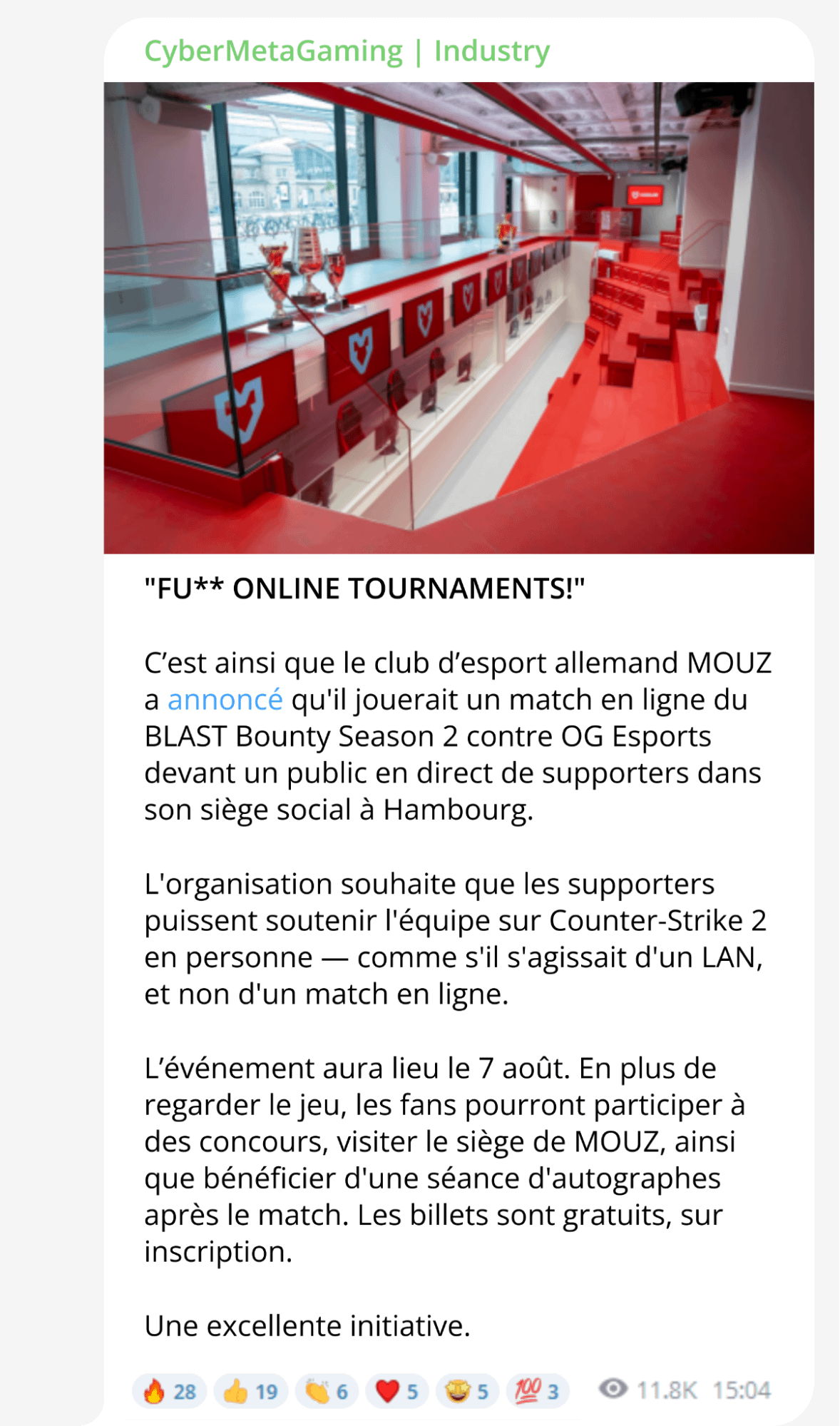
Task: Select the star-struck face reaction (5)
Action: (467, 1391)
